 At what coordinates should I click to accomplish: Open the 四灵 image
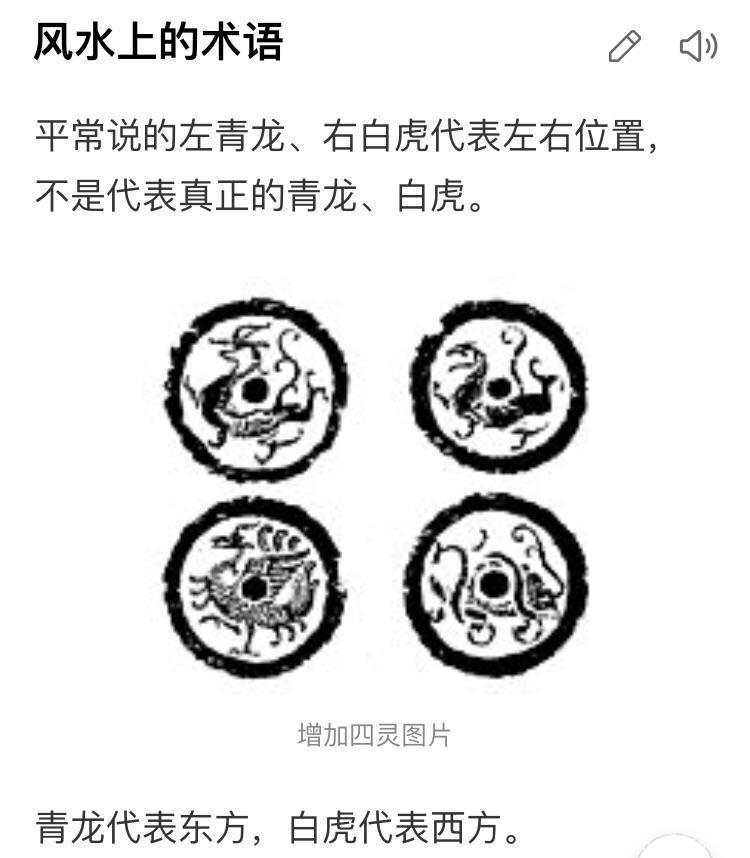tap(375, 489)
